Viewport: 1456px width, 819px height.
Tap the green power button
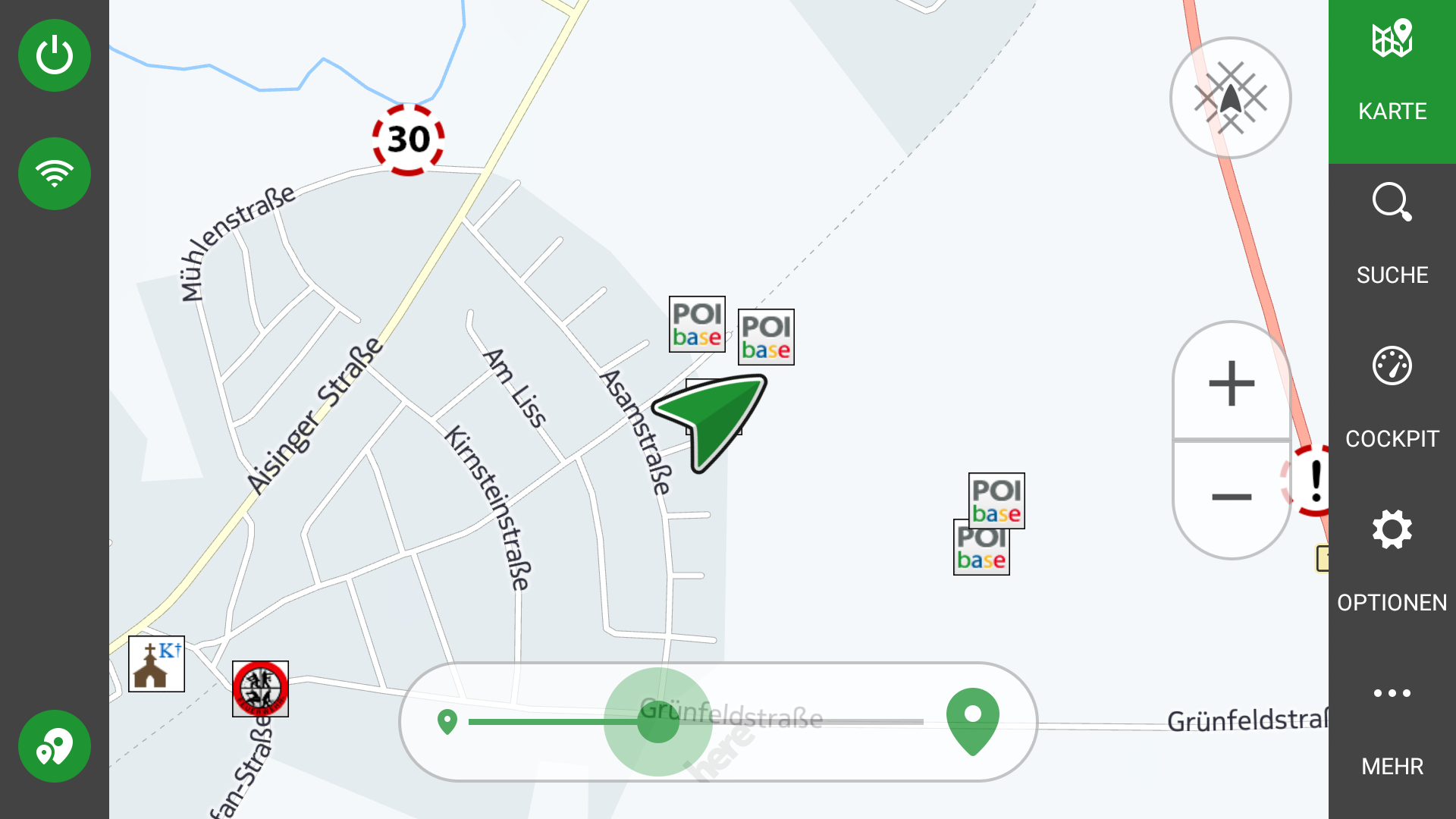(55, 55)
